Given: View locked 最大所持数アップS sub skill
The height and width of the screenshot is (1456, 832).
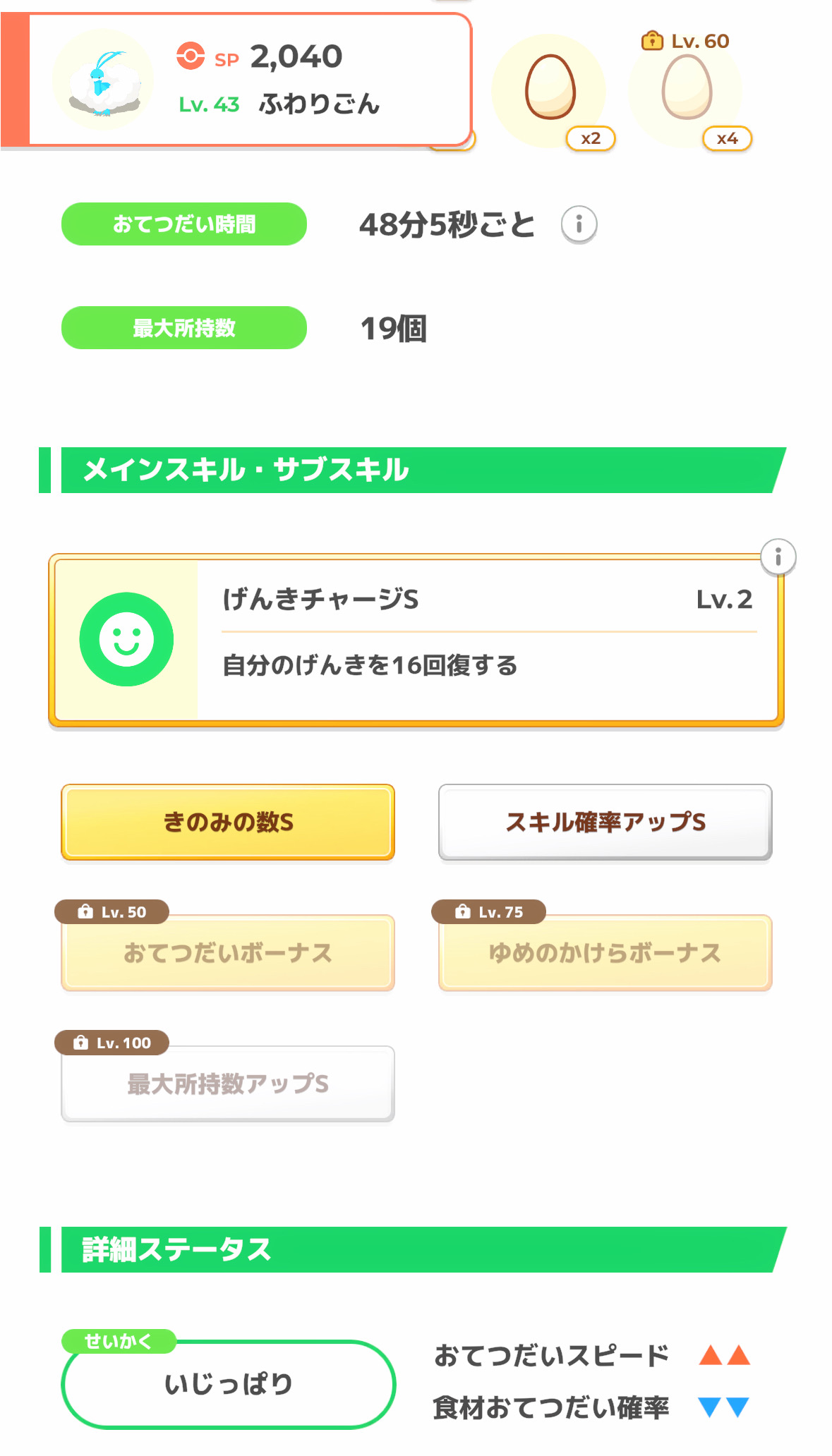Looking at the screenshot, I should coord(228,1084).
